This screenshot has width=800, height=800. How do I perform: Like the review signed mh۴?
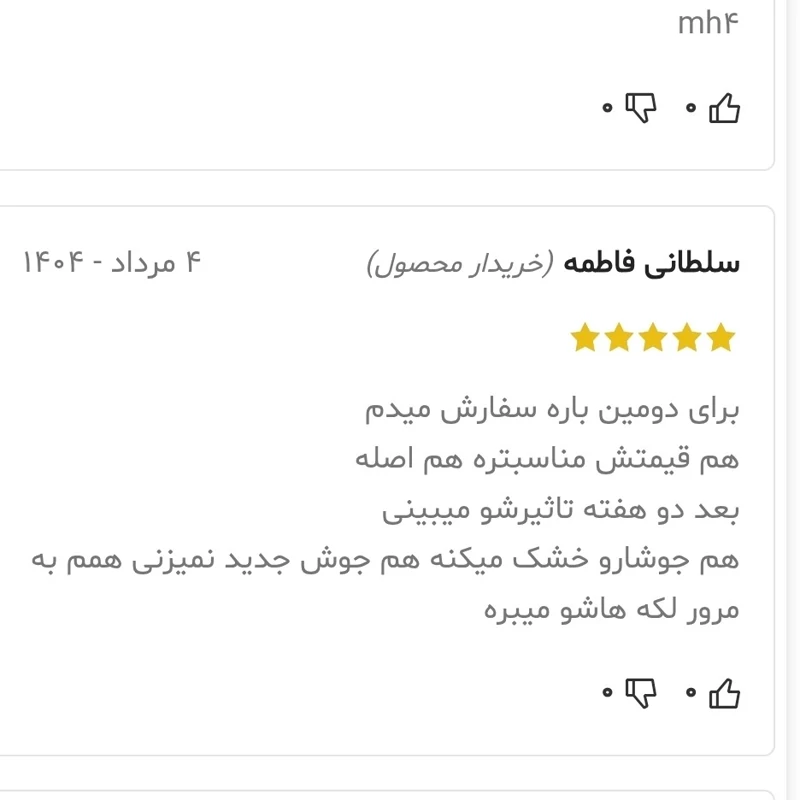(724, 107)
